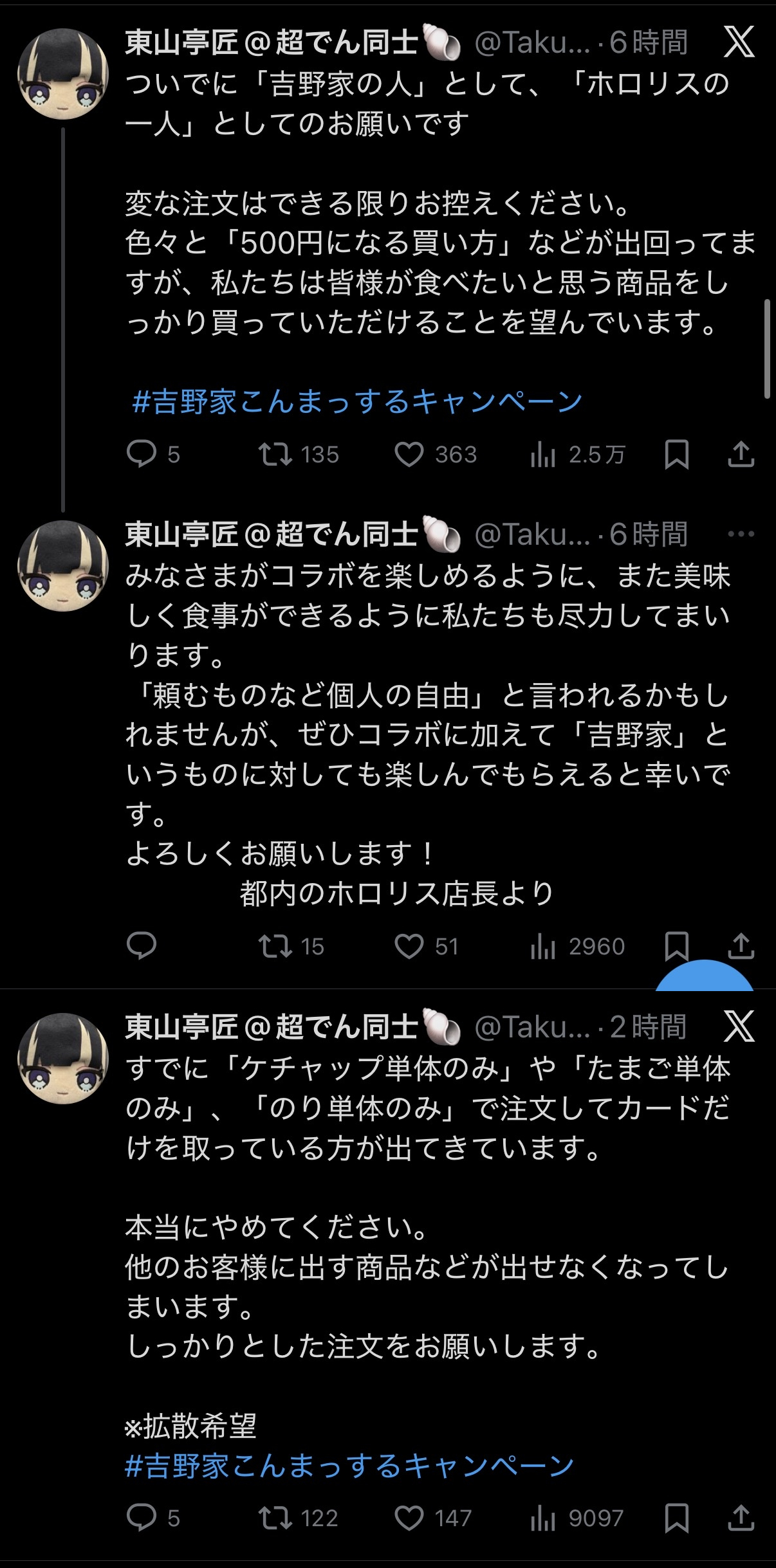View analytics for the tweet with 9097 views
Viewport: 776px width, 1568px height.
(543, 1518)
